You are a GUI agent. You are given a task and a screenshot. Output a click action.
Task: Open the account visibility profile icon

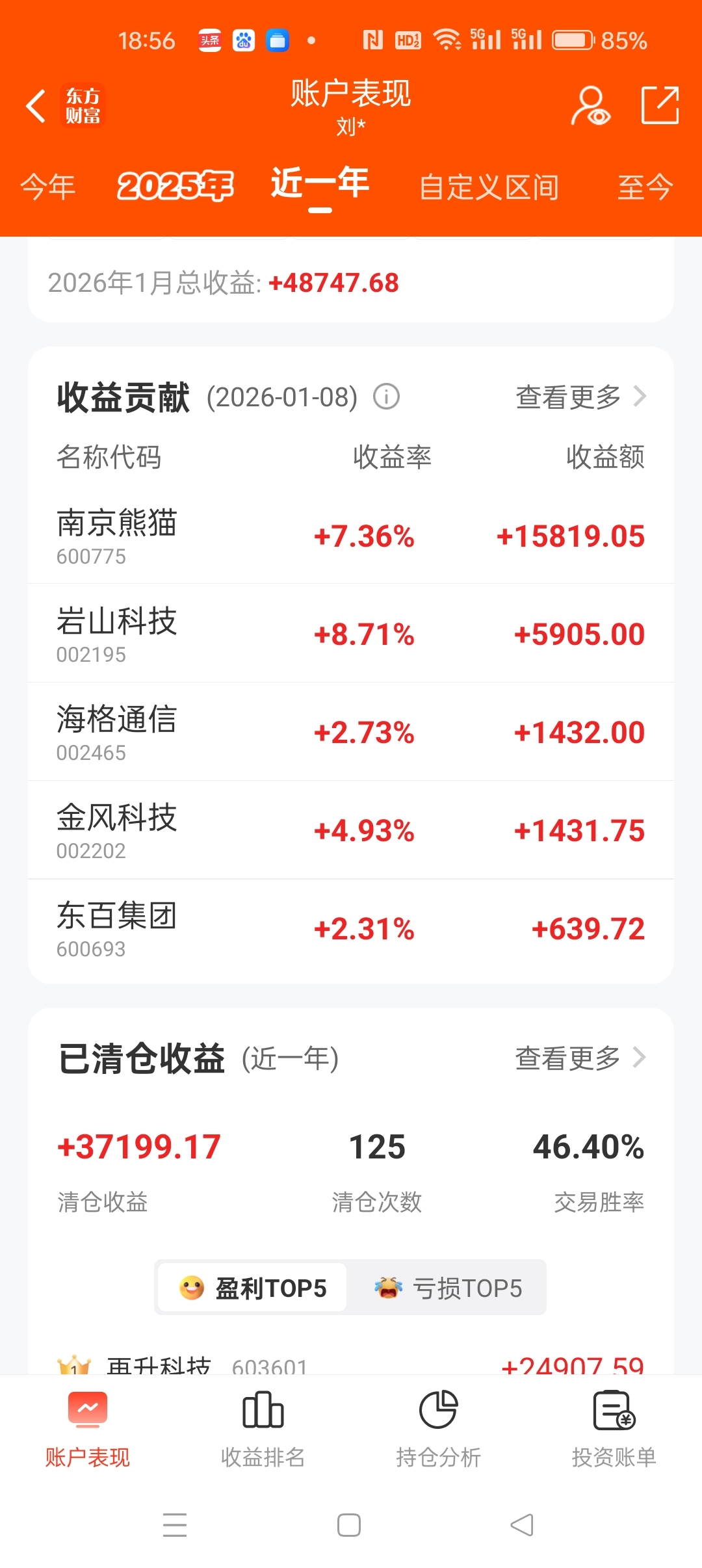[x=590, y=105]
